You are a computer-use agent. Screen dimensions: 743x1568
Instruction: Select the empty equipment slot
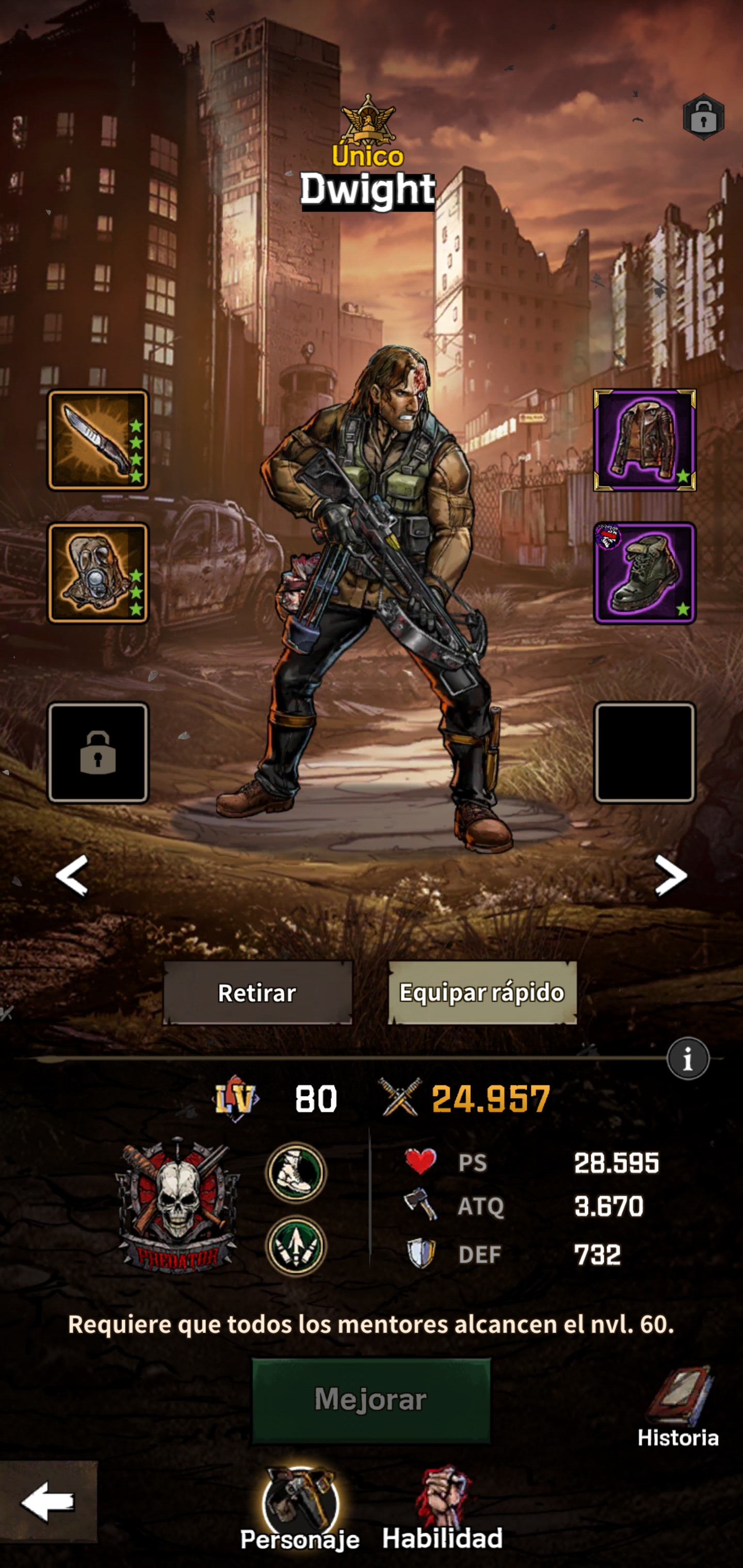tap(644, 753)
